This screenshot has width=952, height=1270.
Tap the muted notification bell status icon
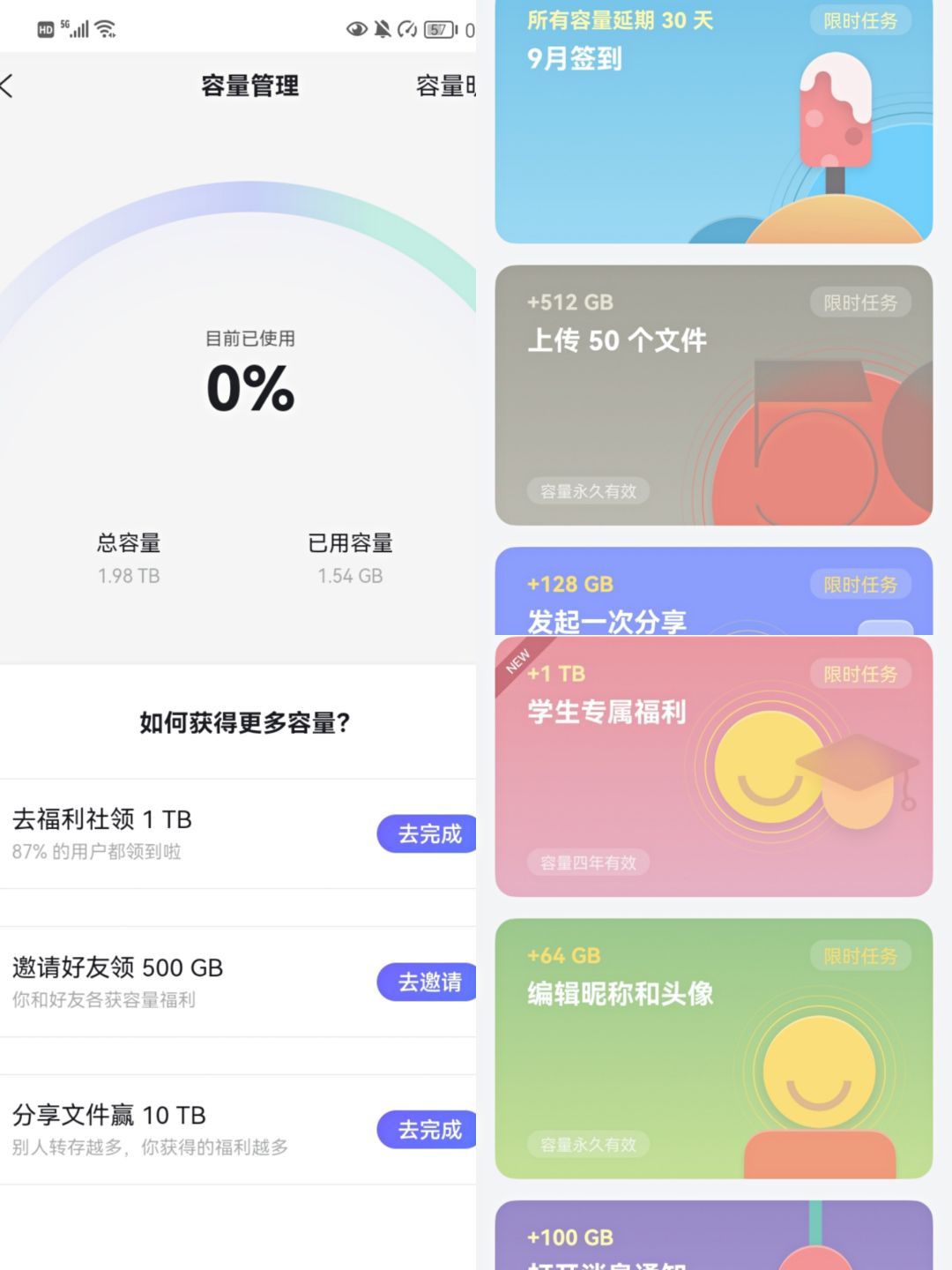tap(382, 27)
